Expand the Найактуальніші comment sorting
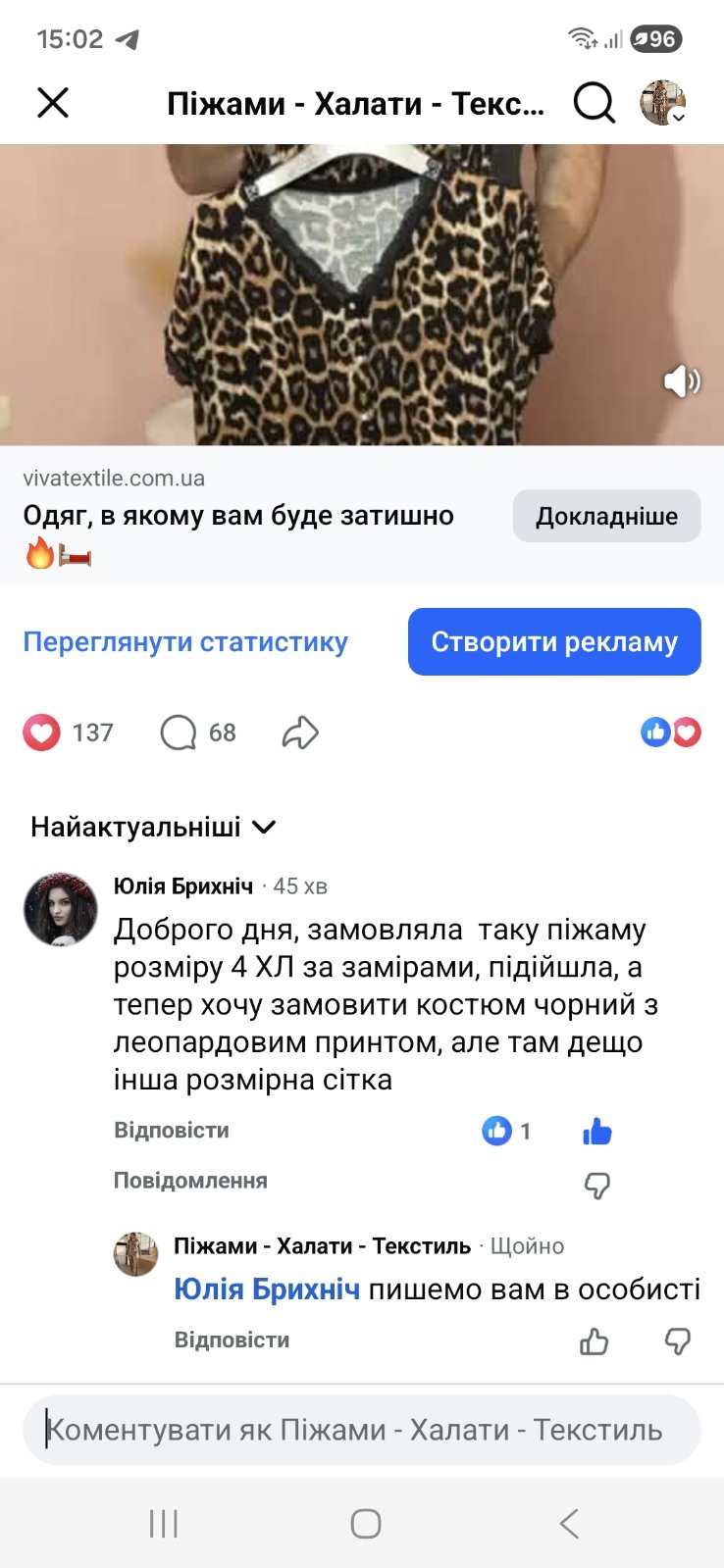Image resolution: width=724 pixels, height=1568 pixels. (153, 827)
